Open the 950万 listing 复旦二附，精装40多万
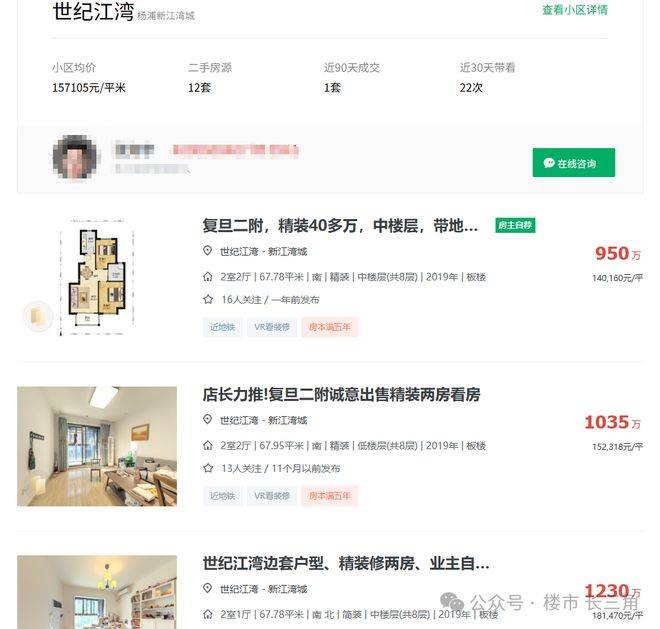The image size is (660, 629). click(340, 226)
